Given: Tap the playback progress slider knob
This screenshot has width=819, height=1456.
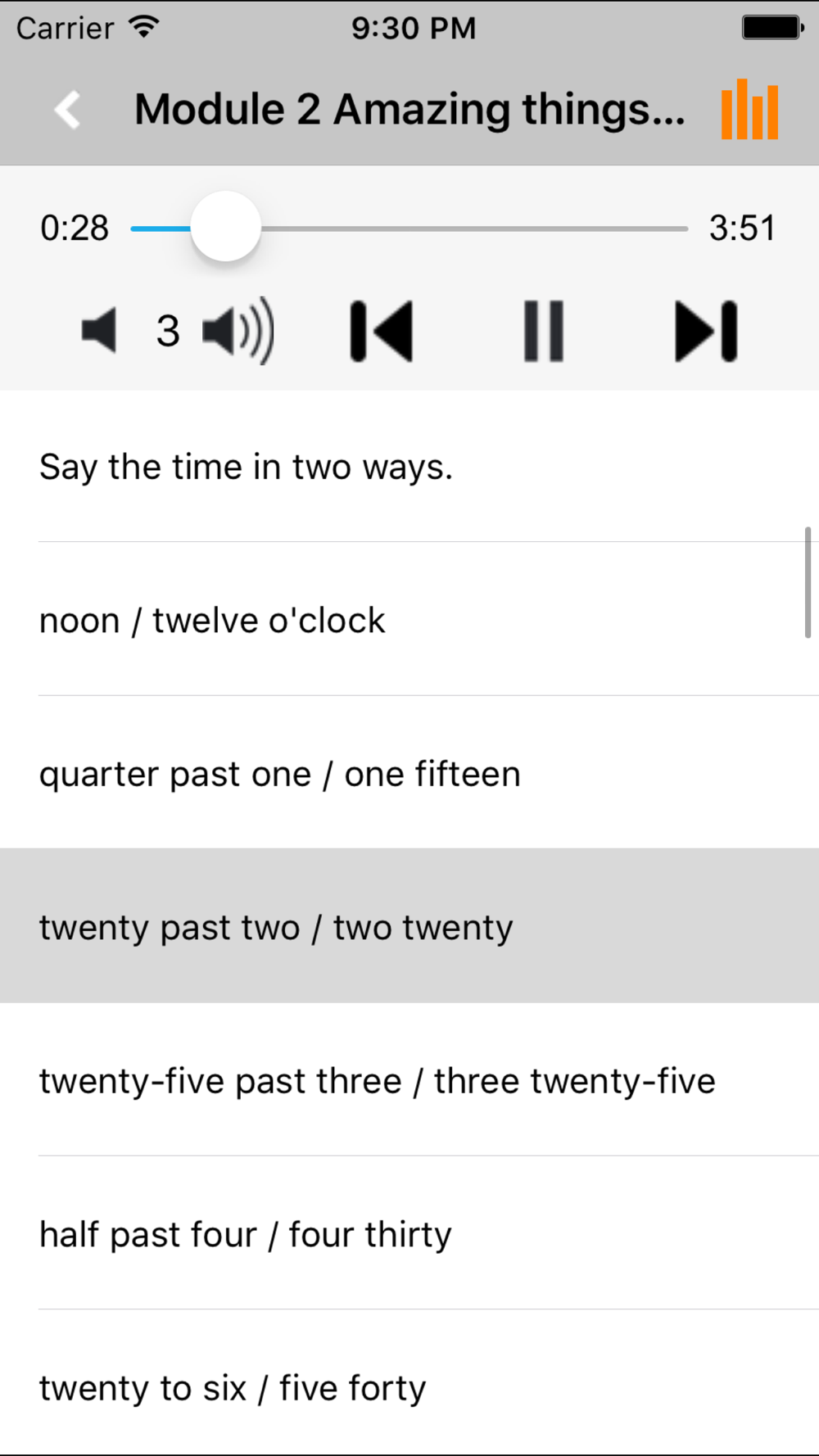Looking at the screenshot, I should (x=225, y=227).
